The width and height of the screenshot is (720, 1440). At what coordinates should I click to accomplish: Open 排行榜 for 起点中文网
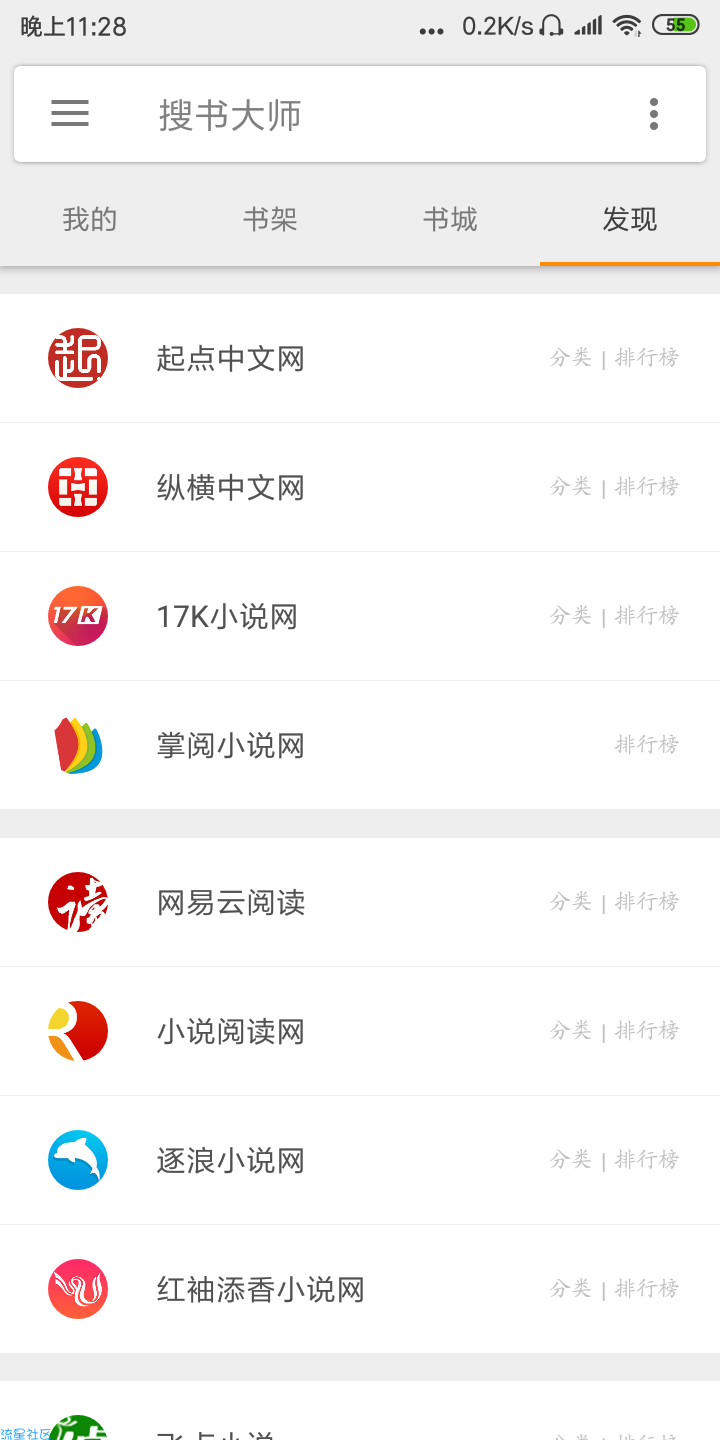point(647,358)
